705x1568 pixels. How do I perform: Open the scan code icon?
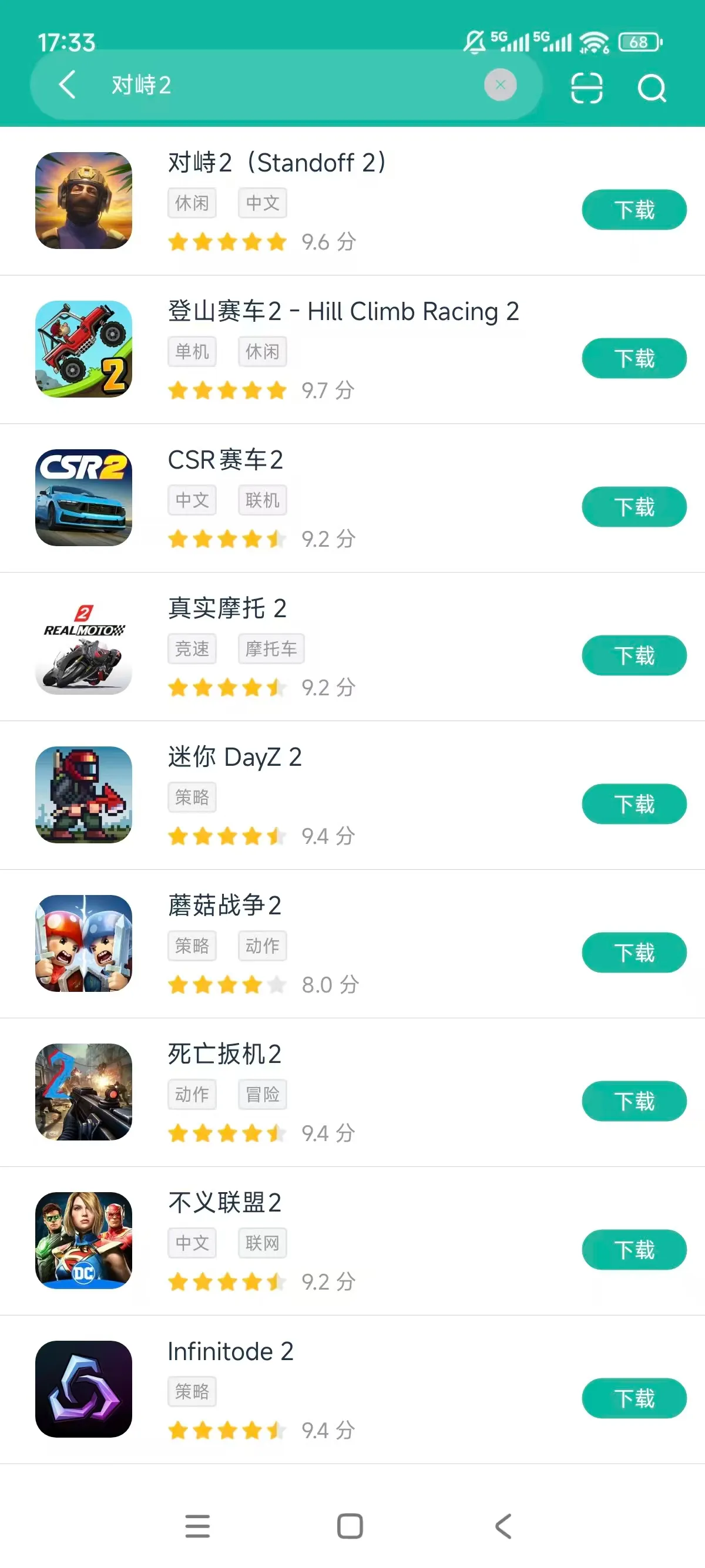coord(586,88)
